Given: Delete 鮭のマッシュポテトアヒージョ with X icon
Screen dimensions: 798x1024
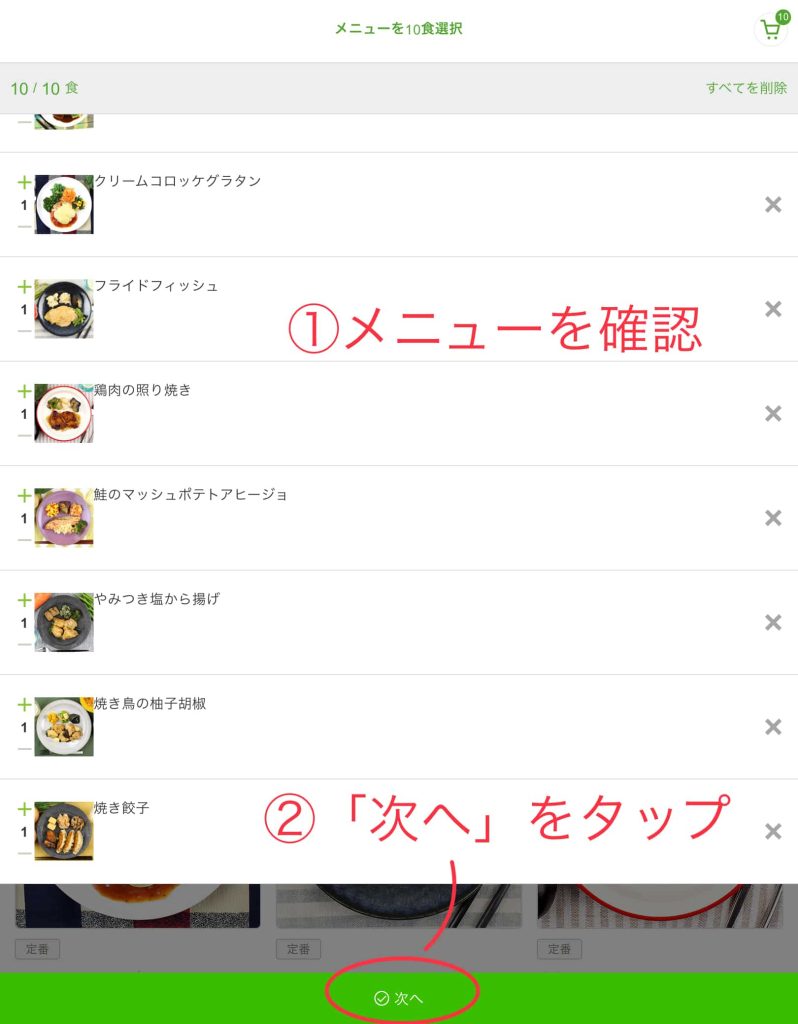Looking at the screenshot, I should point(771,518).
